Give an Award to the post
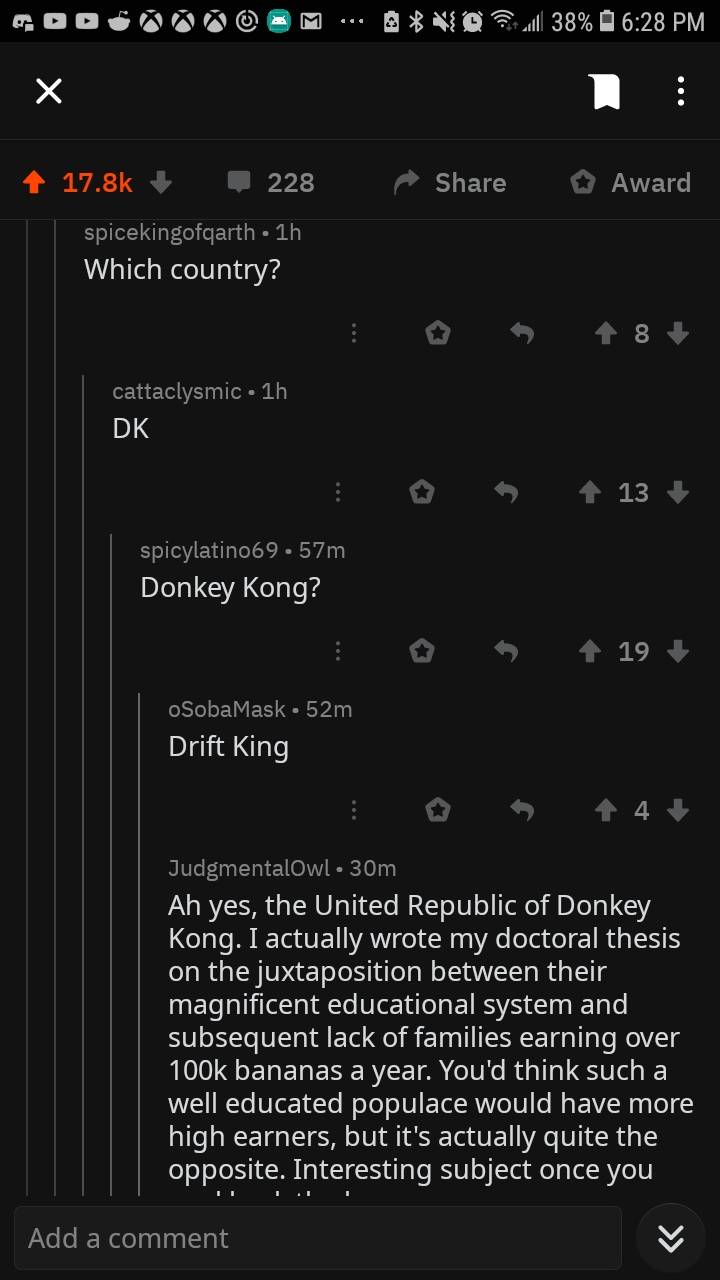The width and height of the screenshot is (720, 1280). [x=630, y=182]
